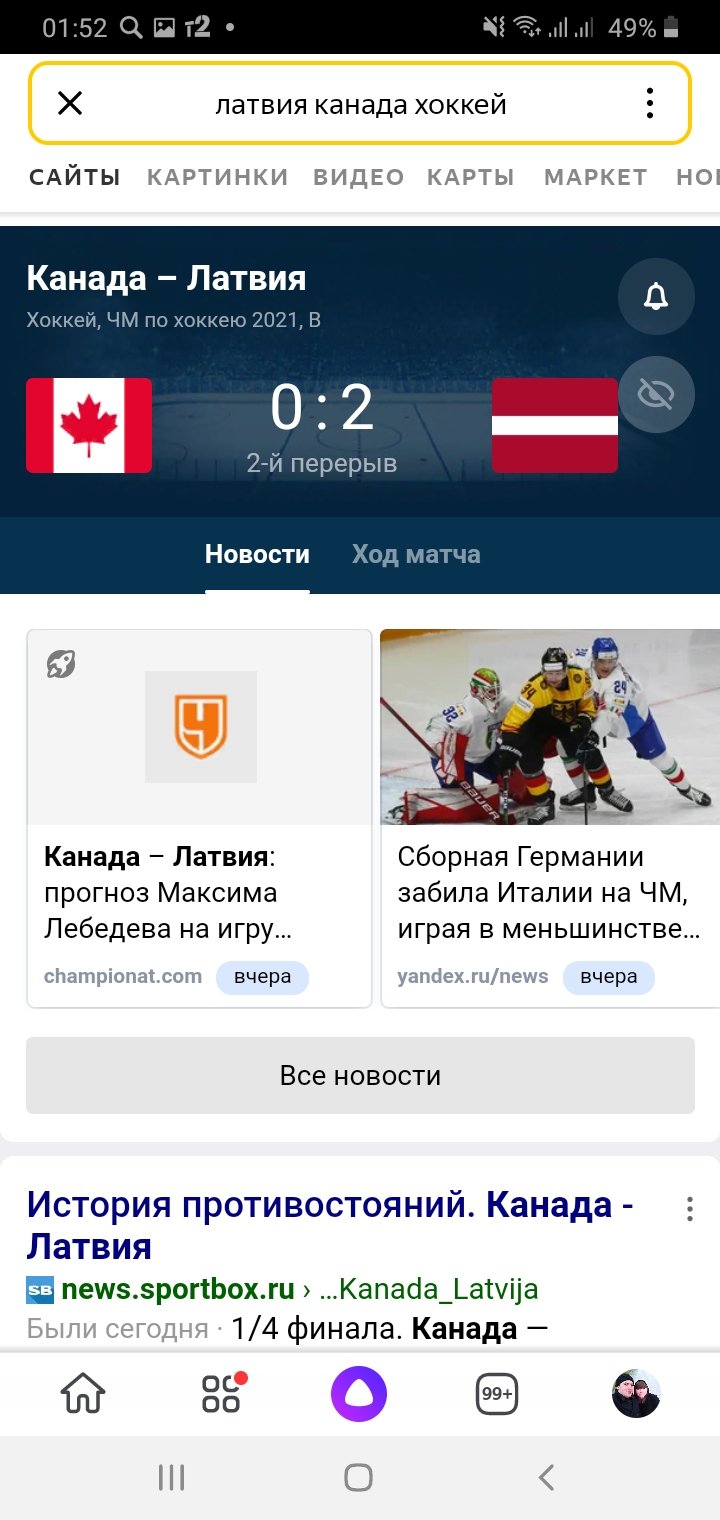Go to the browser home page
This screenshot has width=720, height=1520.
pyautogui.click(x=83, y=1393)
